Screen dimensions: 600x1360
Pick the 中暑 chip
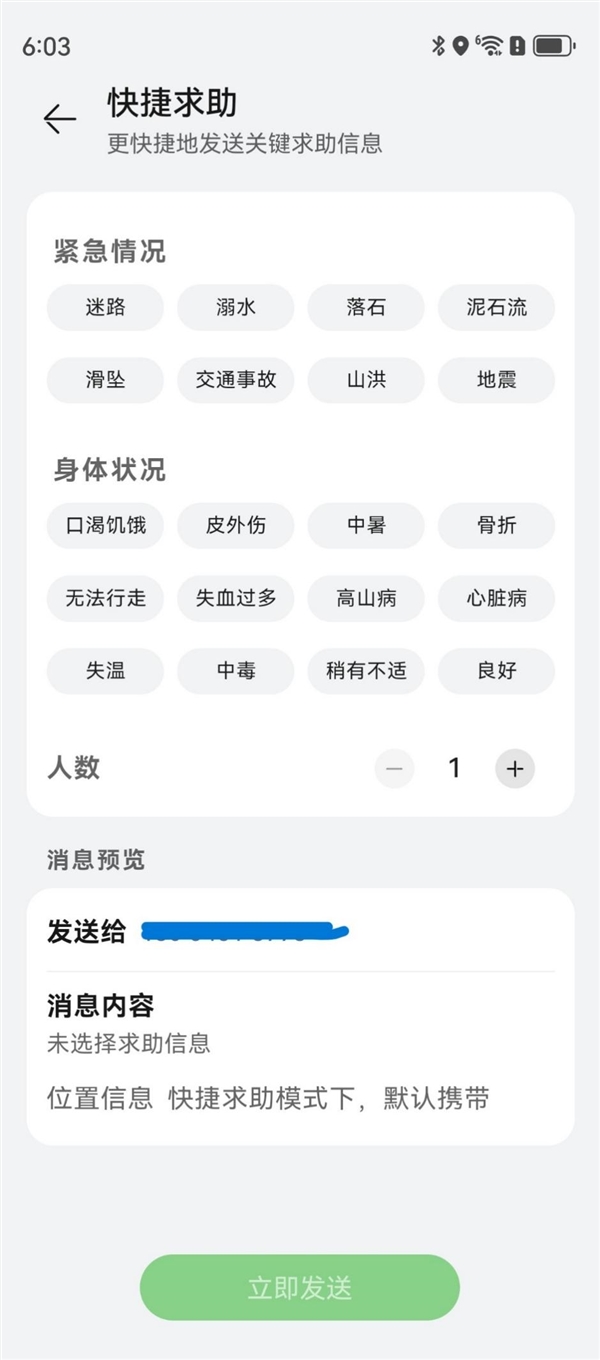click(366, 525)
